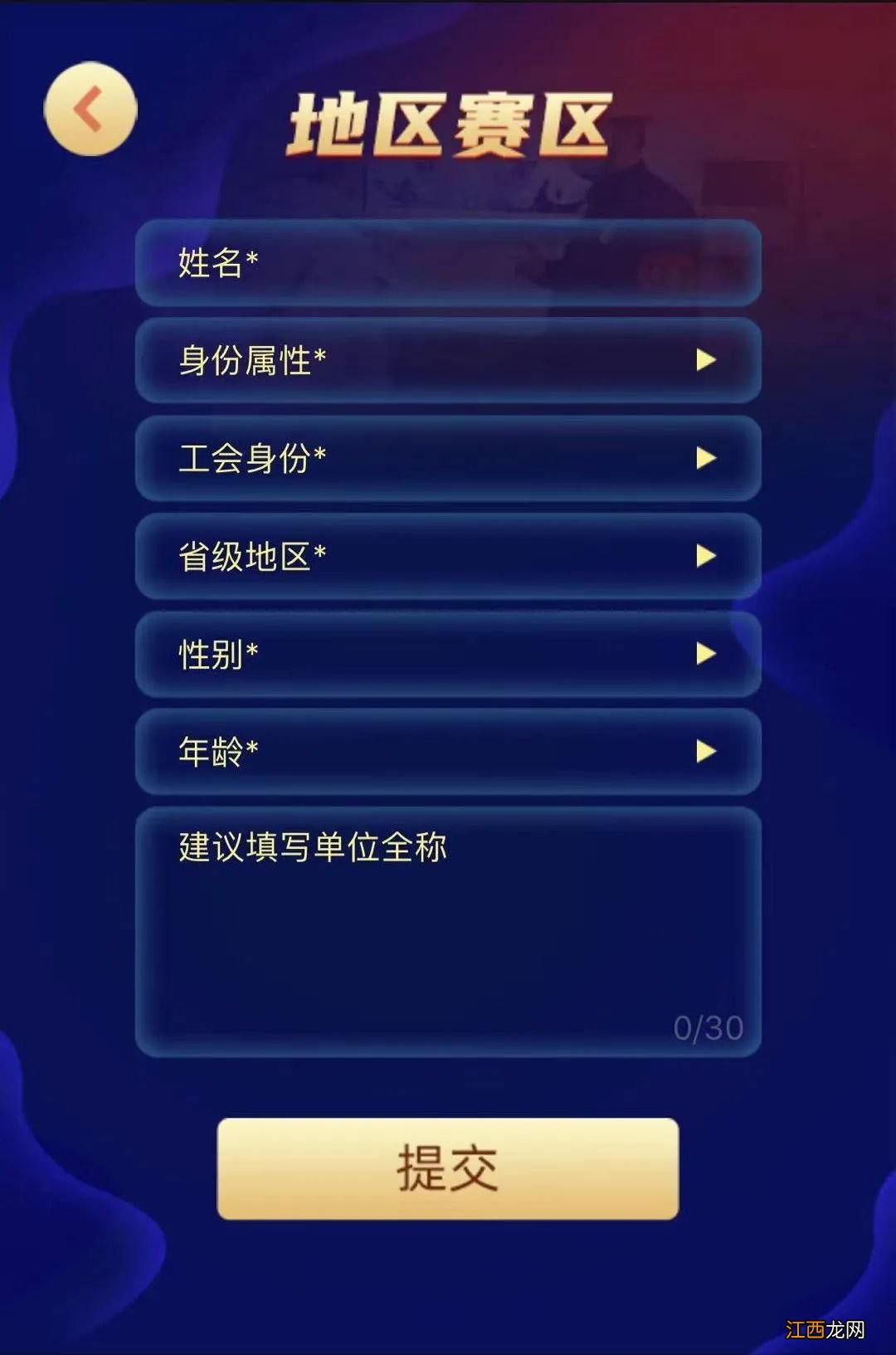Viewport: 896px width, 1355px height.
Task: Open the 年龄 age selector
Action: (x=448, y=753)
